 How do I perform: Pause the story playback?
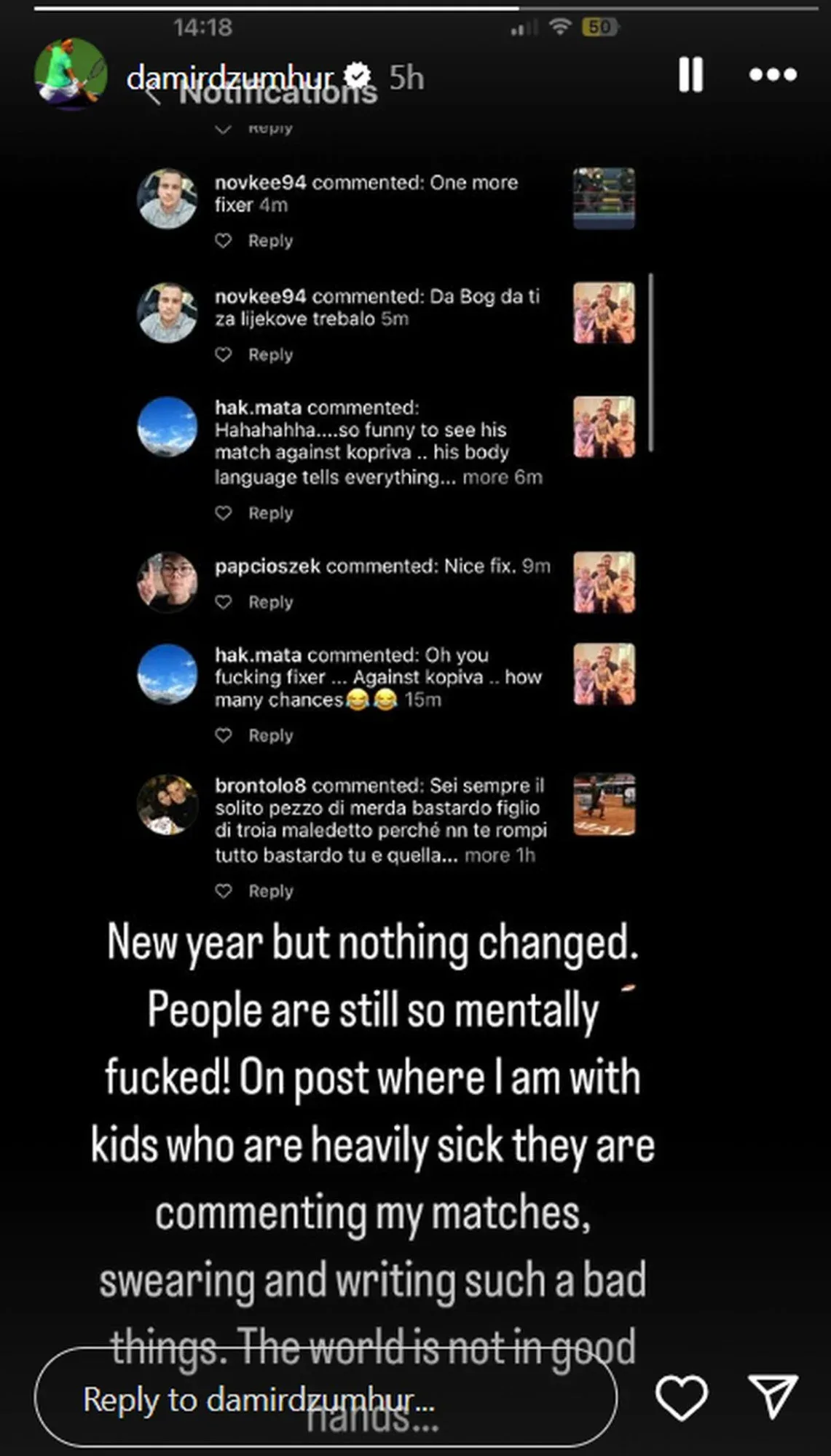pos(690,75)
